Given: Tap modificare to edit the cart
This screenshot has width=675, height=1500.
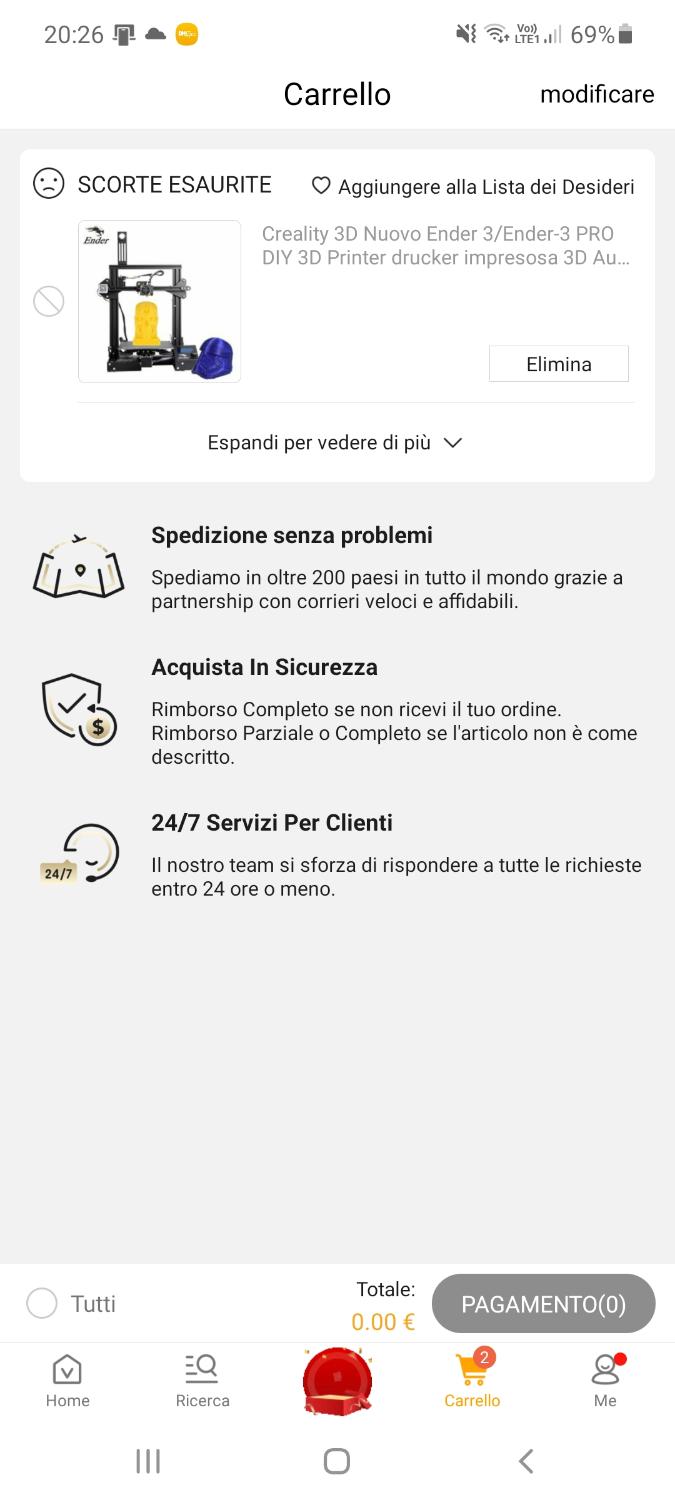Looking at the screenshot, I should [x=597, y=94].
